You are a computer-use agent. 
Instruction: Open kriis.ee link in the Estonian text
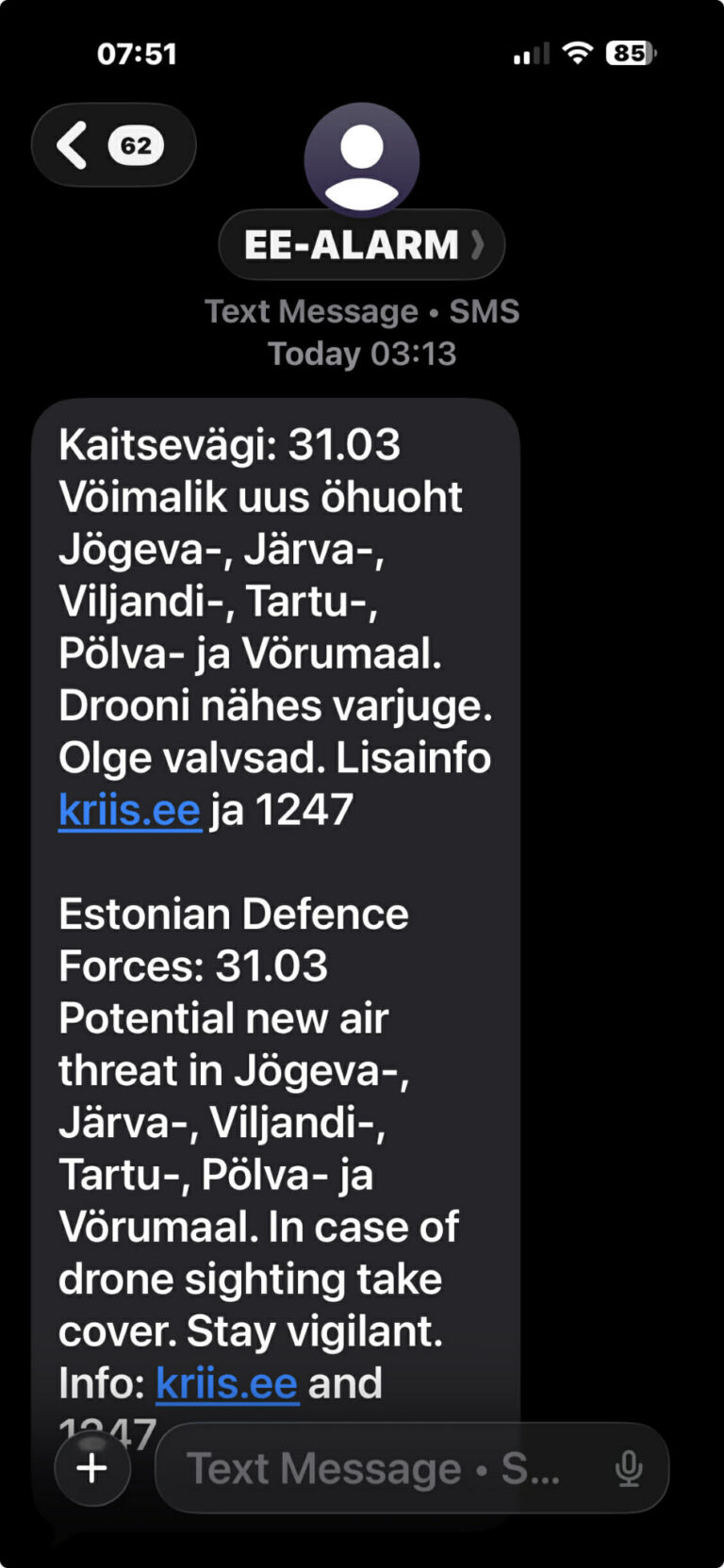(x=130, y=810)
